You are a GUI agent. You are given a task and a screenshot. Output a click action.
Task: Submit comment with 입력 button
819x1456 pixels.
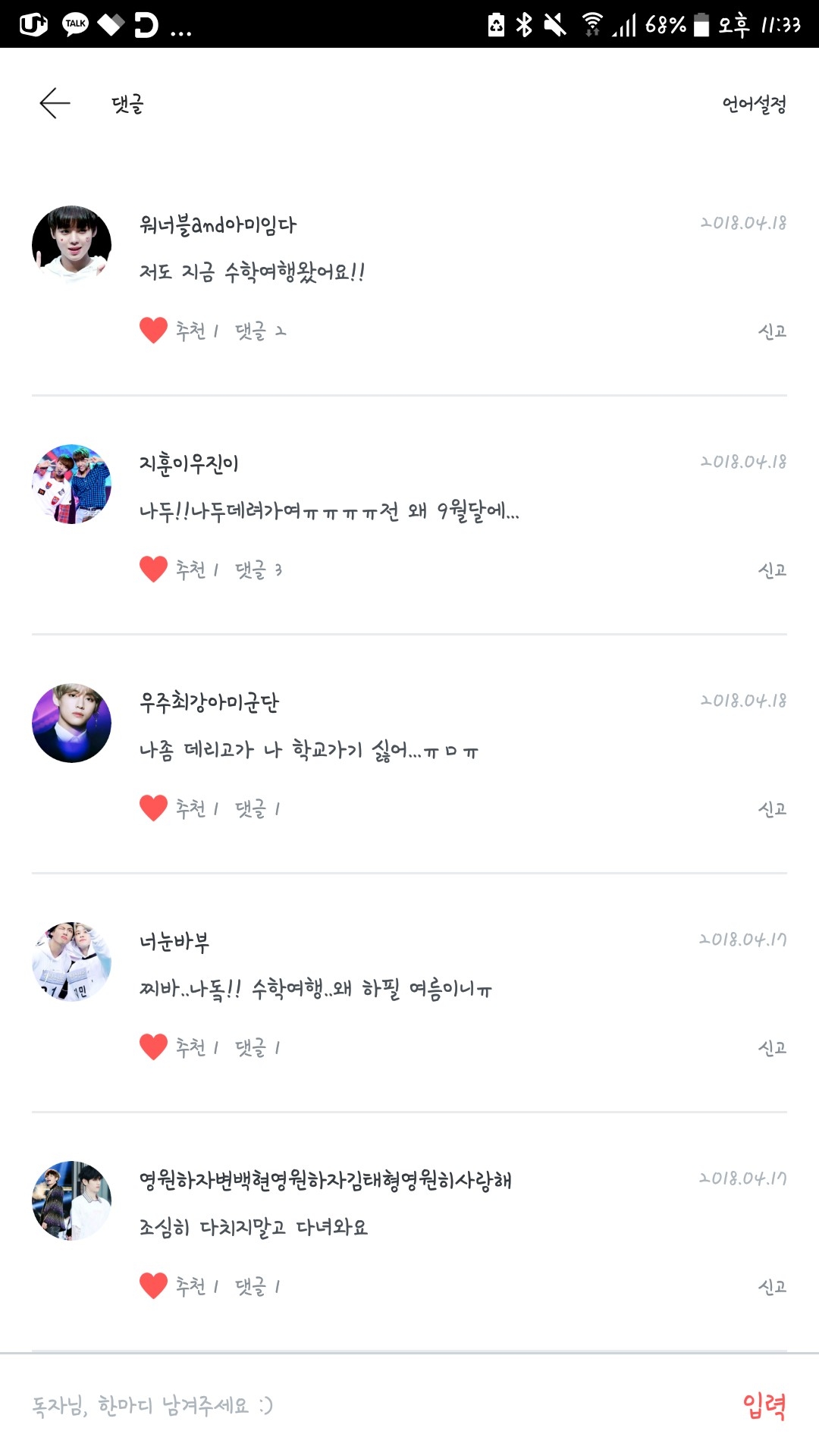tap(764, 1406)
